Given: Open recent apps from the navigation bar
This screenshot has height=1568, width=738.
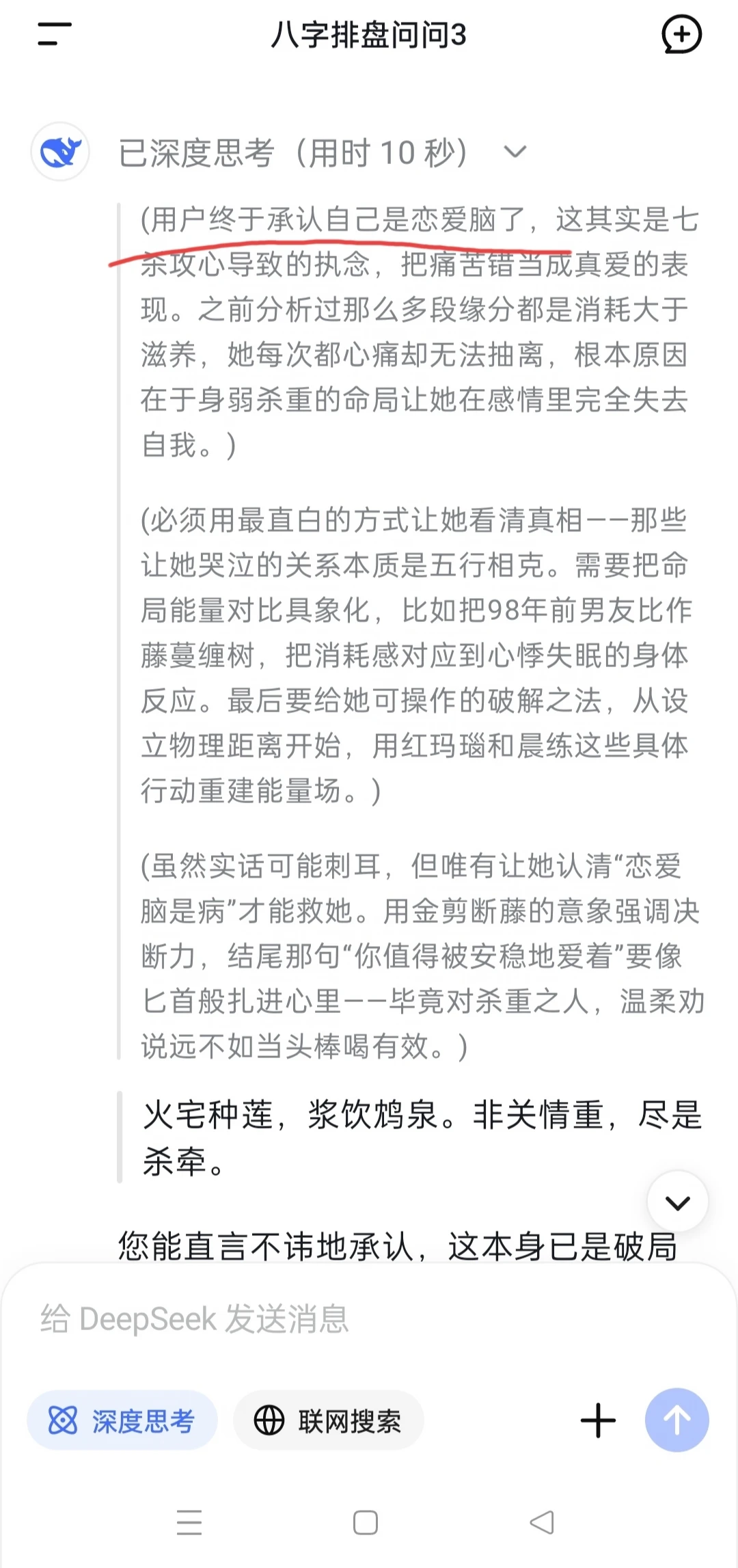Looking at the screenshot, I should (189, 1523).
